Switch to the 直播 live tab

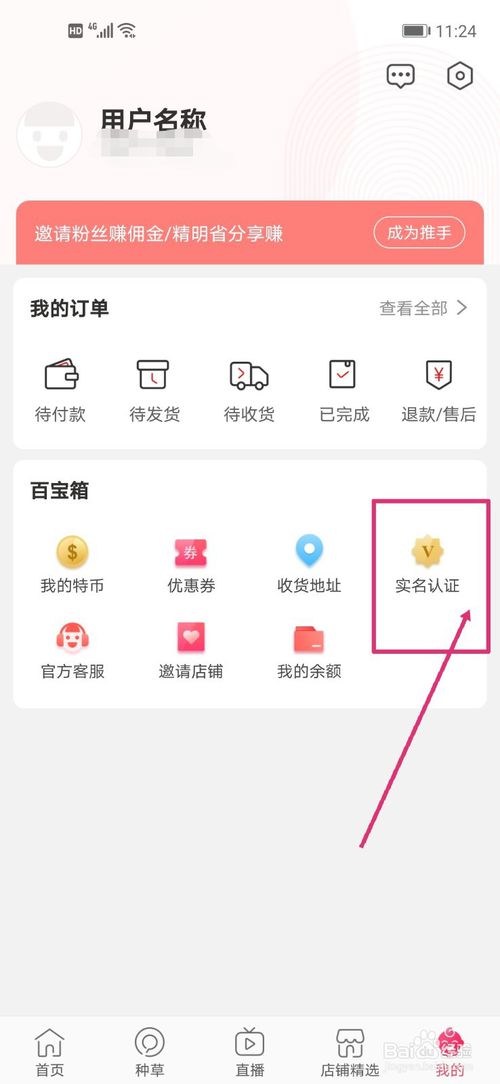(x=250, y=1053)
